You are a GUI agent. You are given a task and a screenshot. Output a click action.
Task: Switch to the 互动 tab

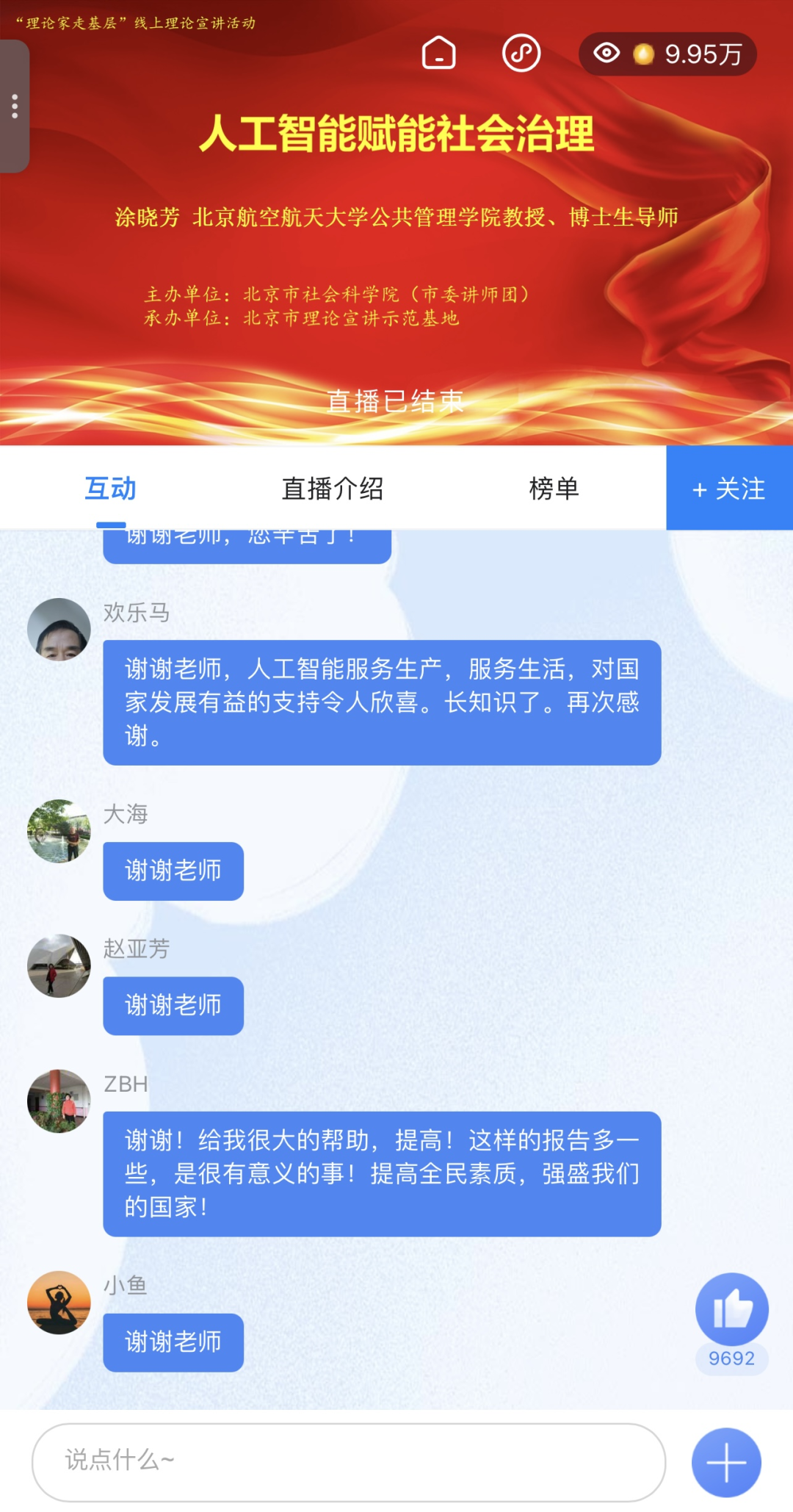tap(110, 489)
